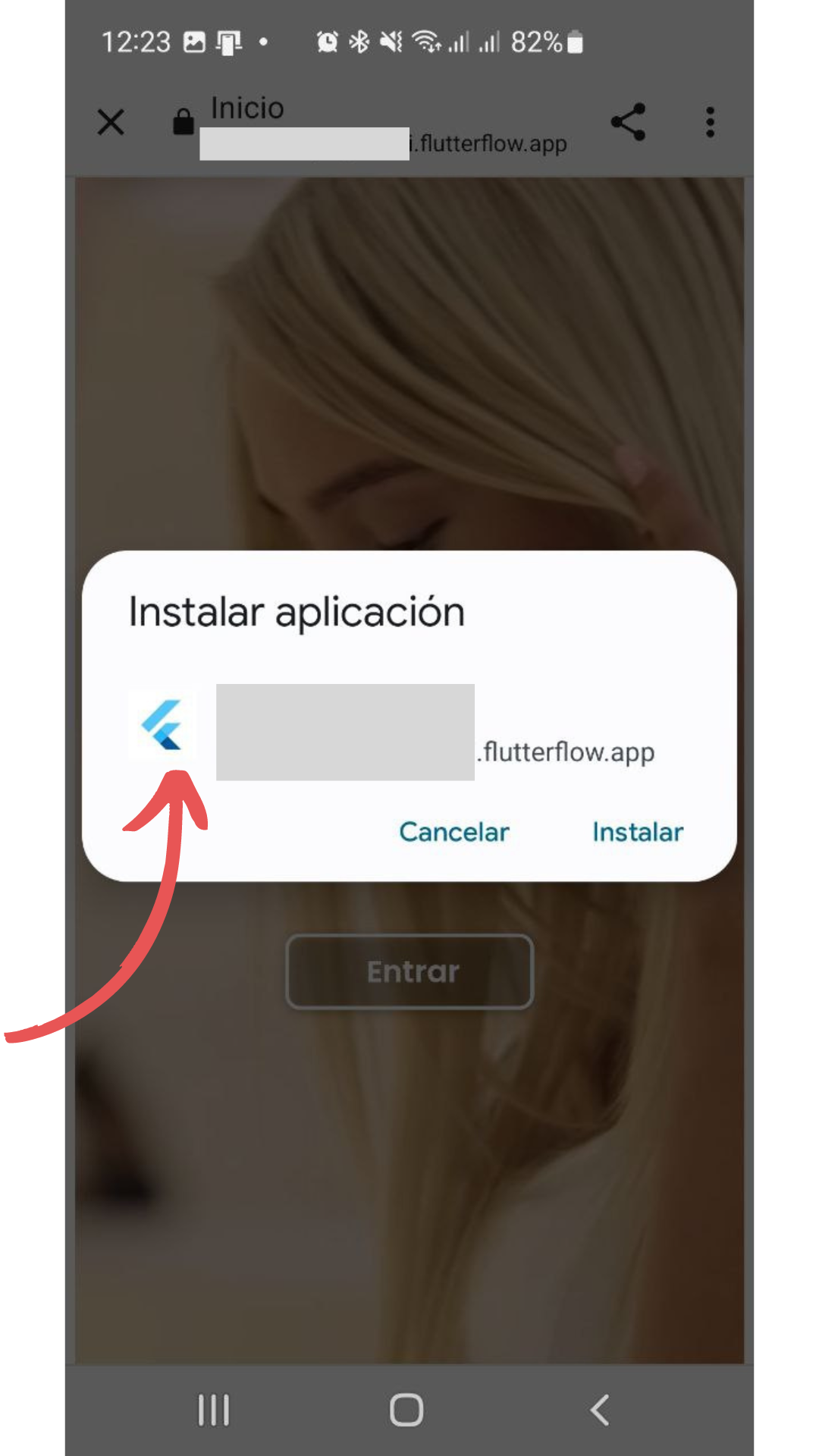Share this page
Image resolution: width=819 pixels, height=1456 pixels.
coord(628,121)
